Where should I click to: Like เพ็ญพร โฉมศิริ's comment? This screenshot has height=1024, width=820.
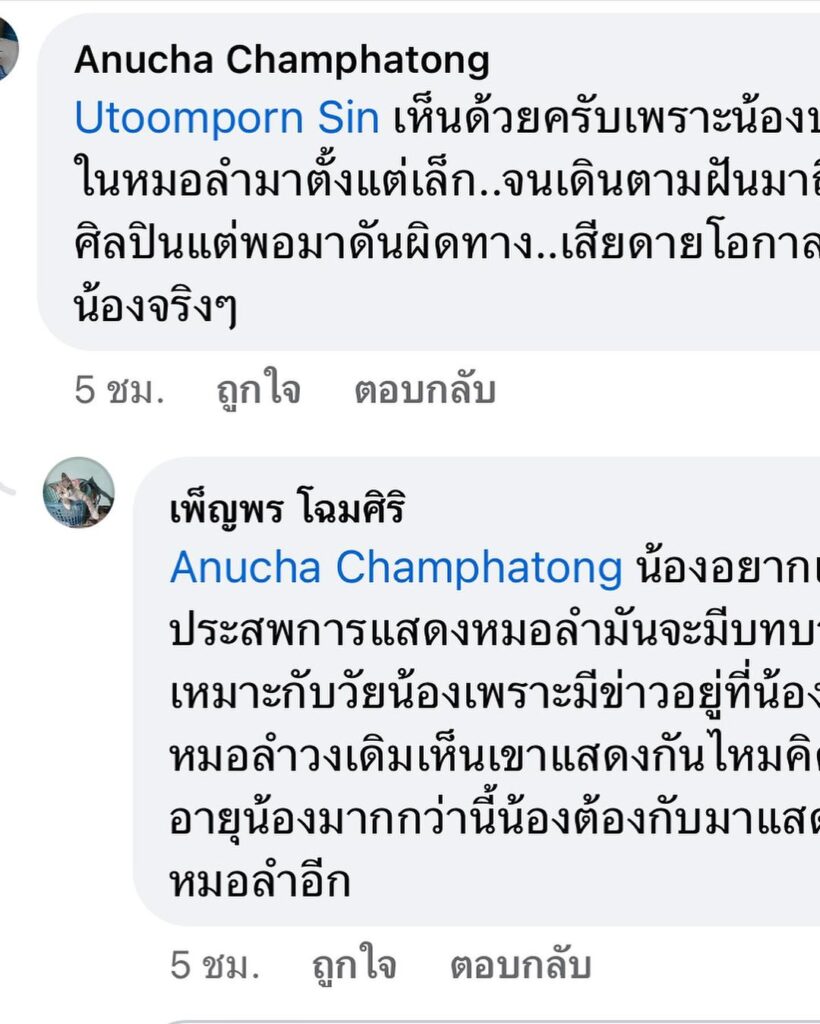(354, 966)
